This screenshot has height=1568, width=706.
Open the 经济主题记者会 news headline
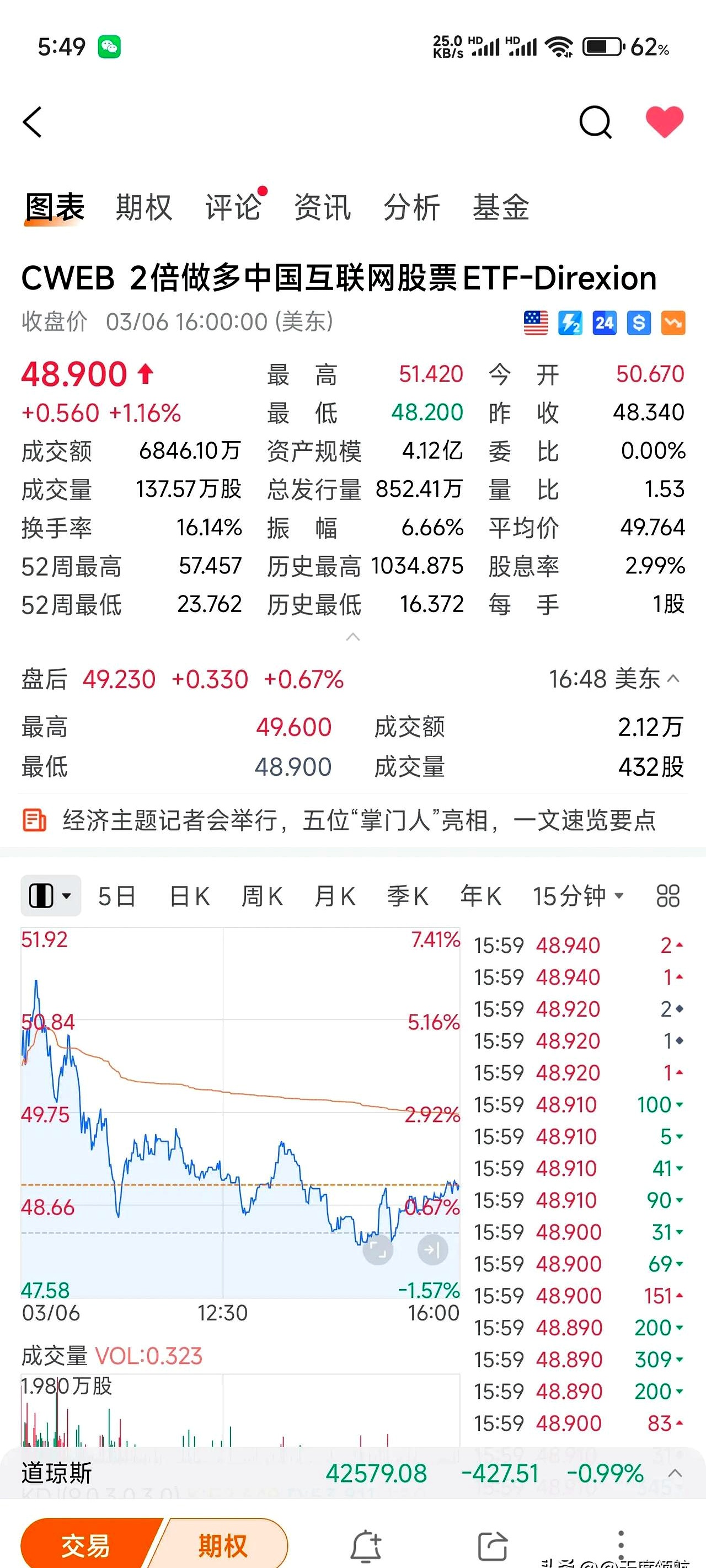click(x=358, y=820)
